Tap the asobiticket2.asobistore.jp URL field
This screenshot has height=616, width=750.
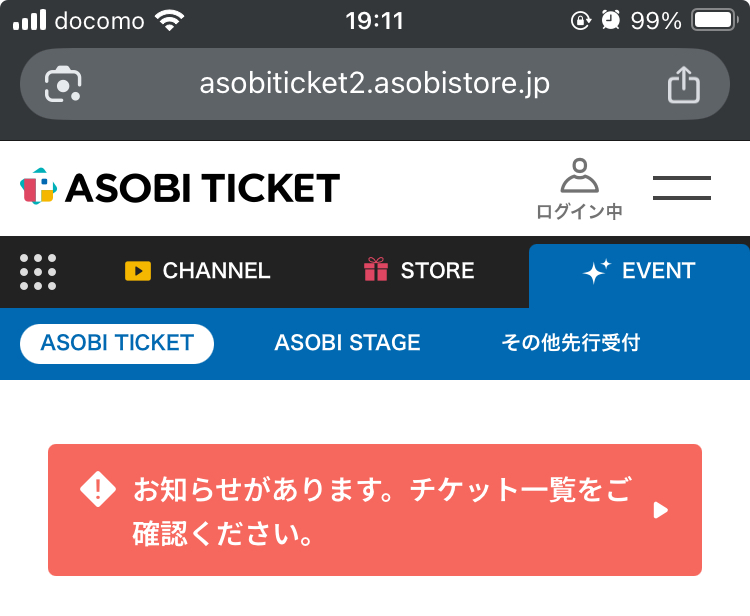(374, 84)
